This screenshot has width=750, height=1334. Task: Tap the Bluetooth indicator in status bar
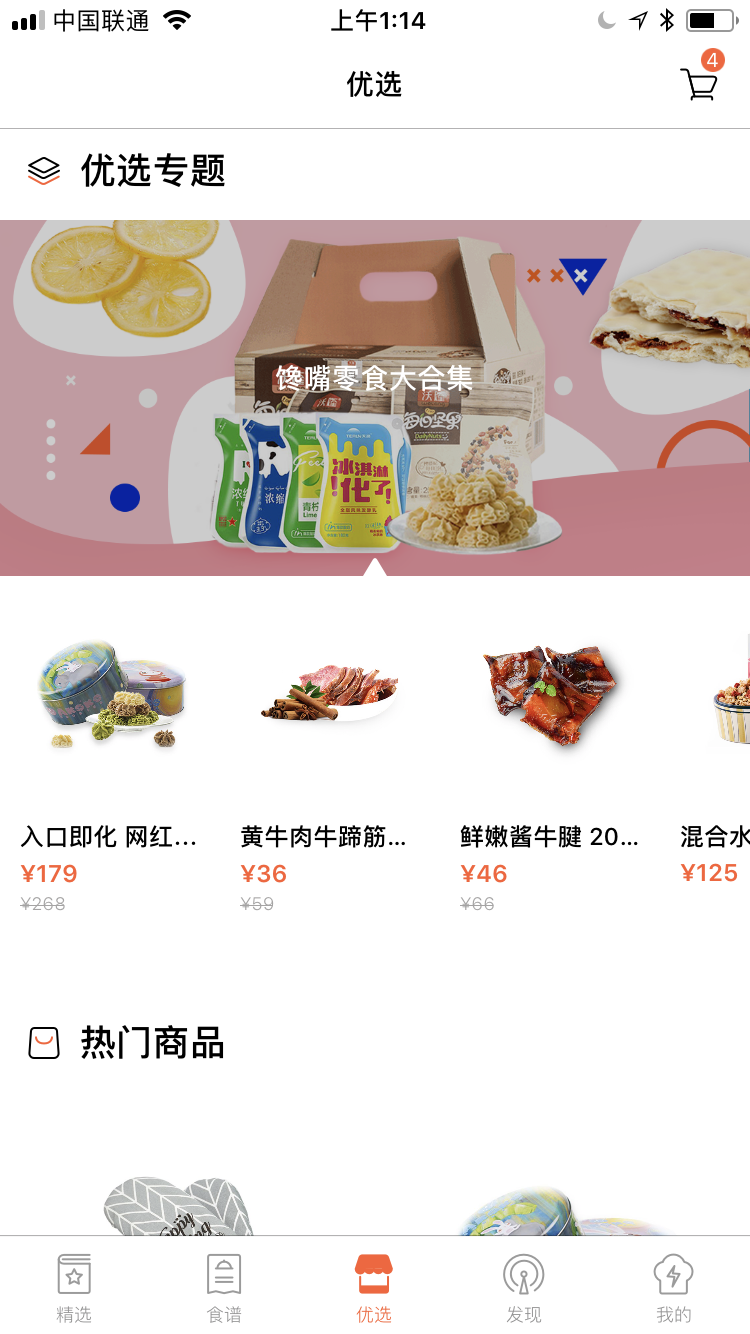(x=668, y=18)
